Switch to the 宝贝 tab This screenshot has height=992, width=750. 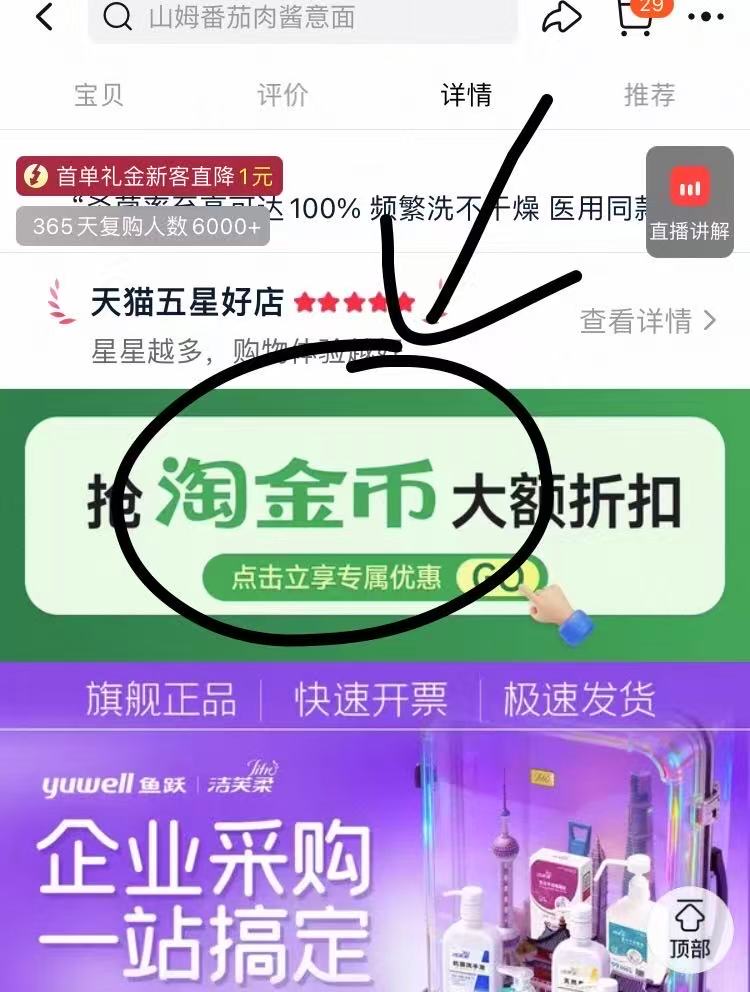pos(99,95)
